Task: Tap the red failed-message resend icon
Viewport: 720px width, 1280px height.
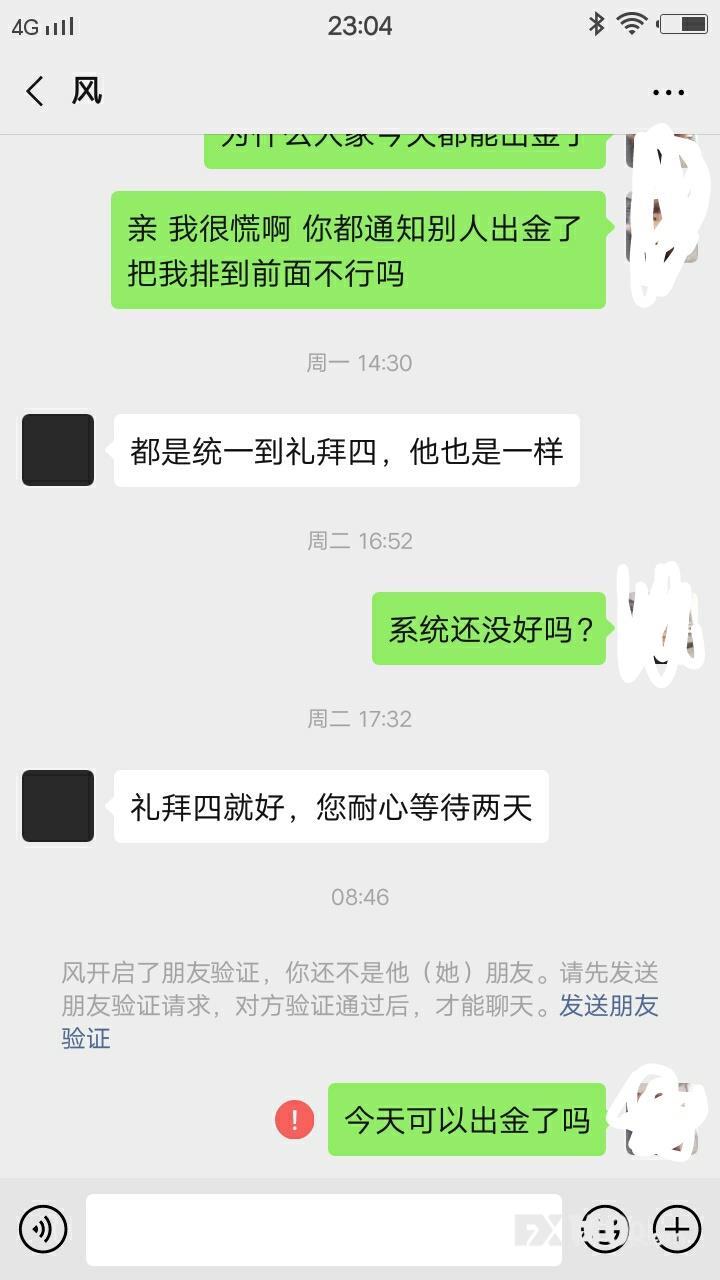Action: click(294, 1120)
